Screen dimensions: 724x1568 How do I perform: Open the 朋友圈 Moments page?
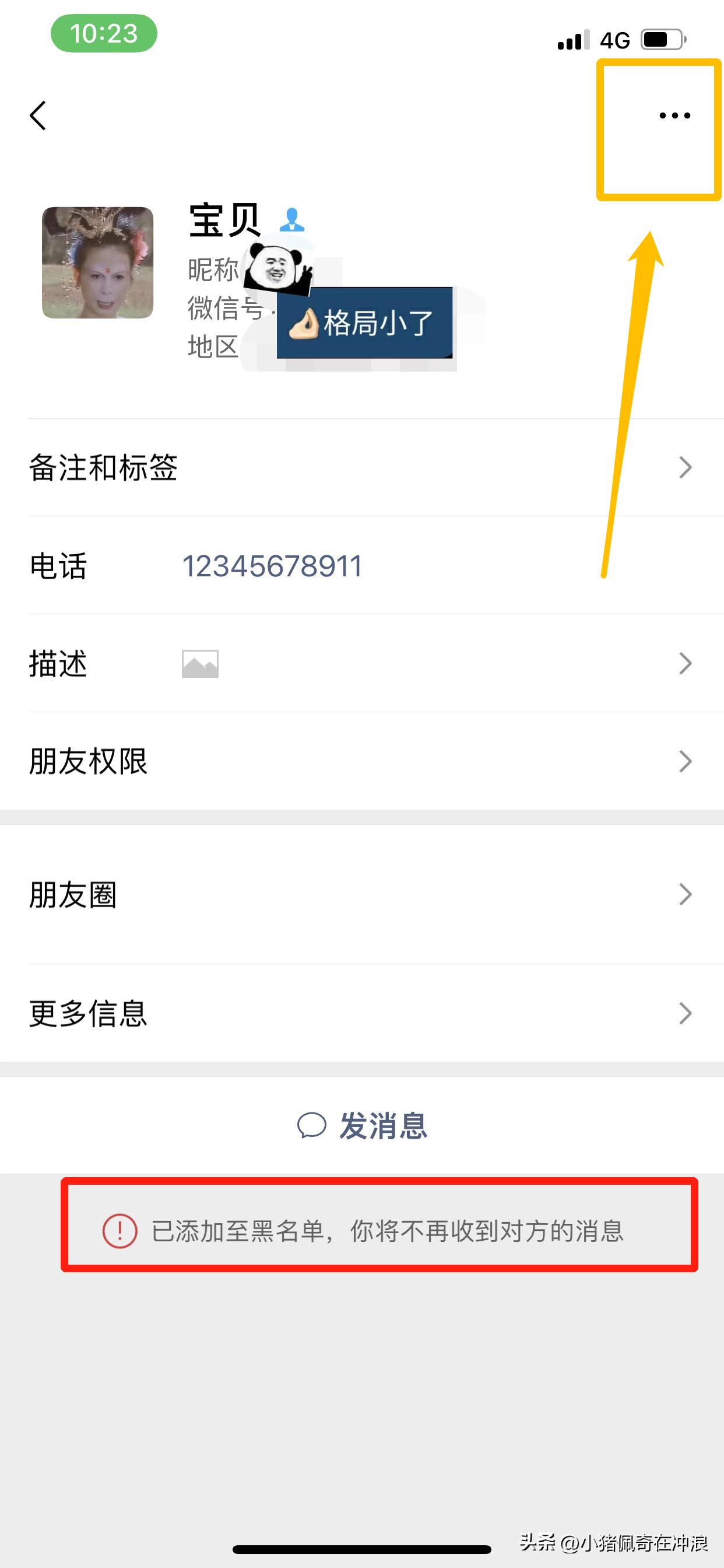click(x=362, y=894)
